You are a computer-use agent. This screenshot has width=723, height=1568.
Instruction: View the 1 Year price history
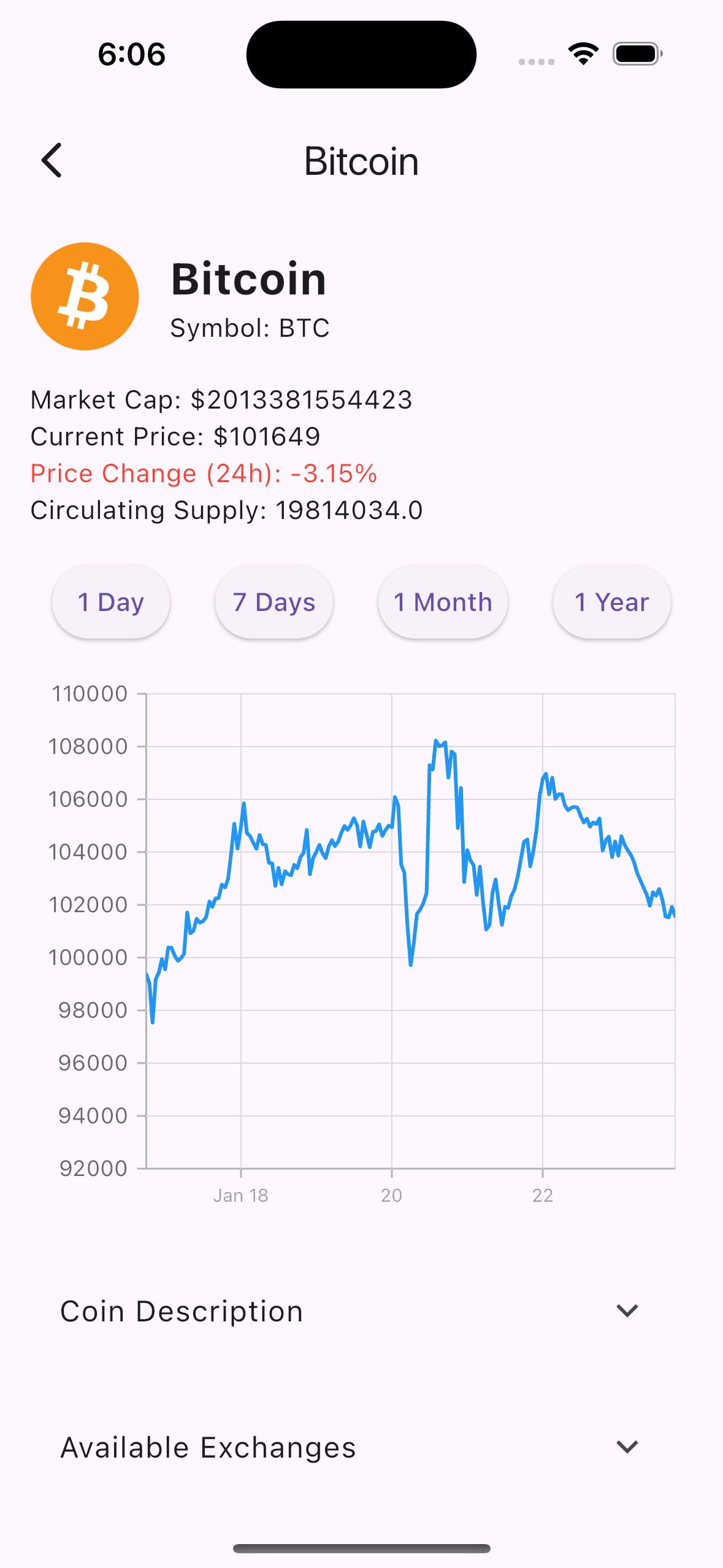(611, 602)
